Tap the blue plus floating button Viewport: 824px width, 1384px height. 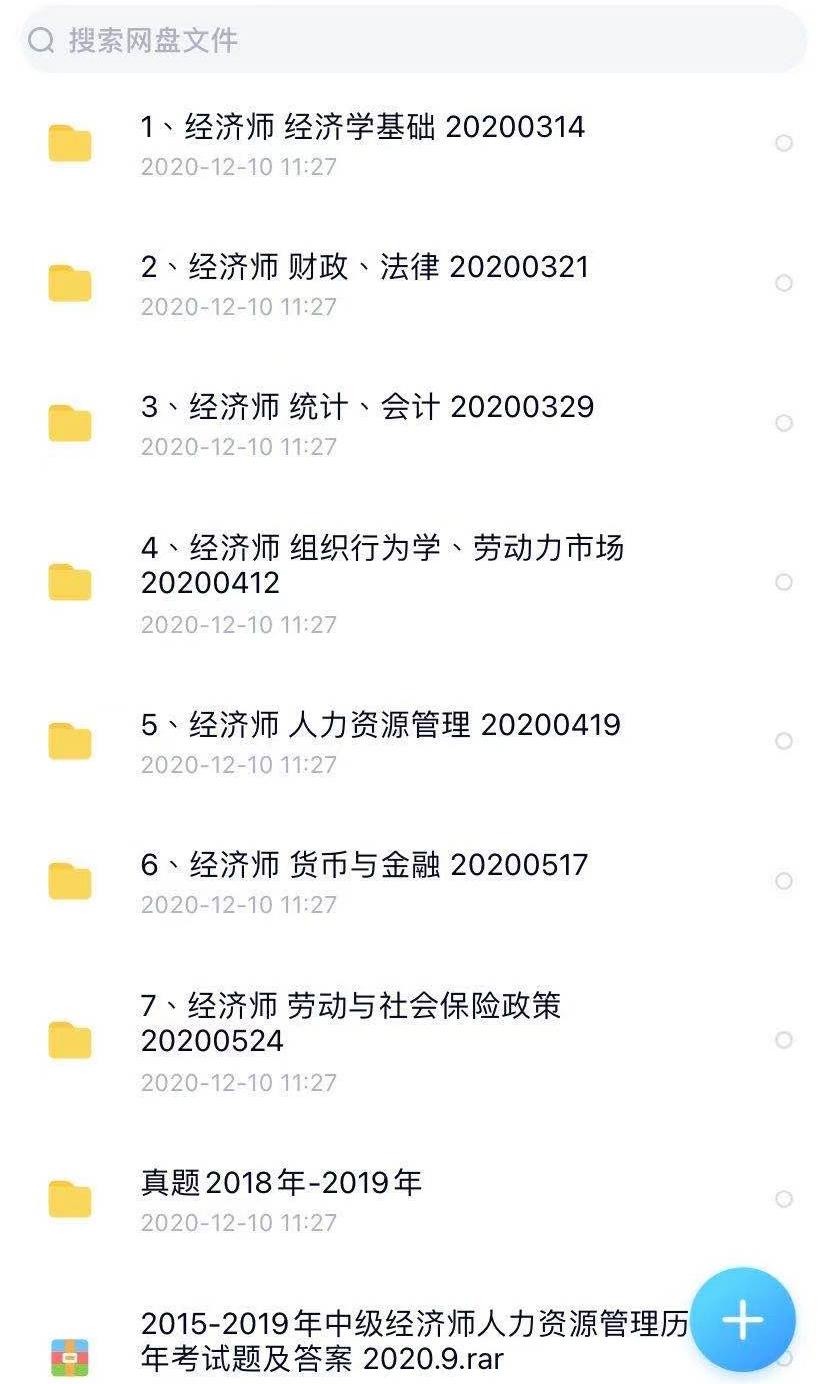743,1320
